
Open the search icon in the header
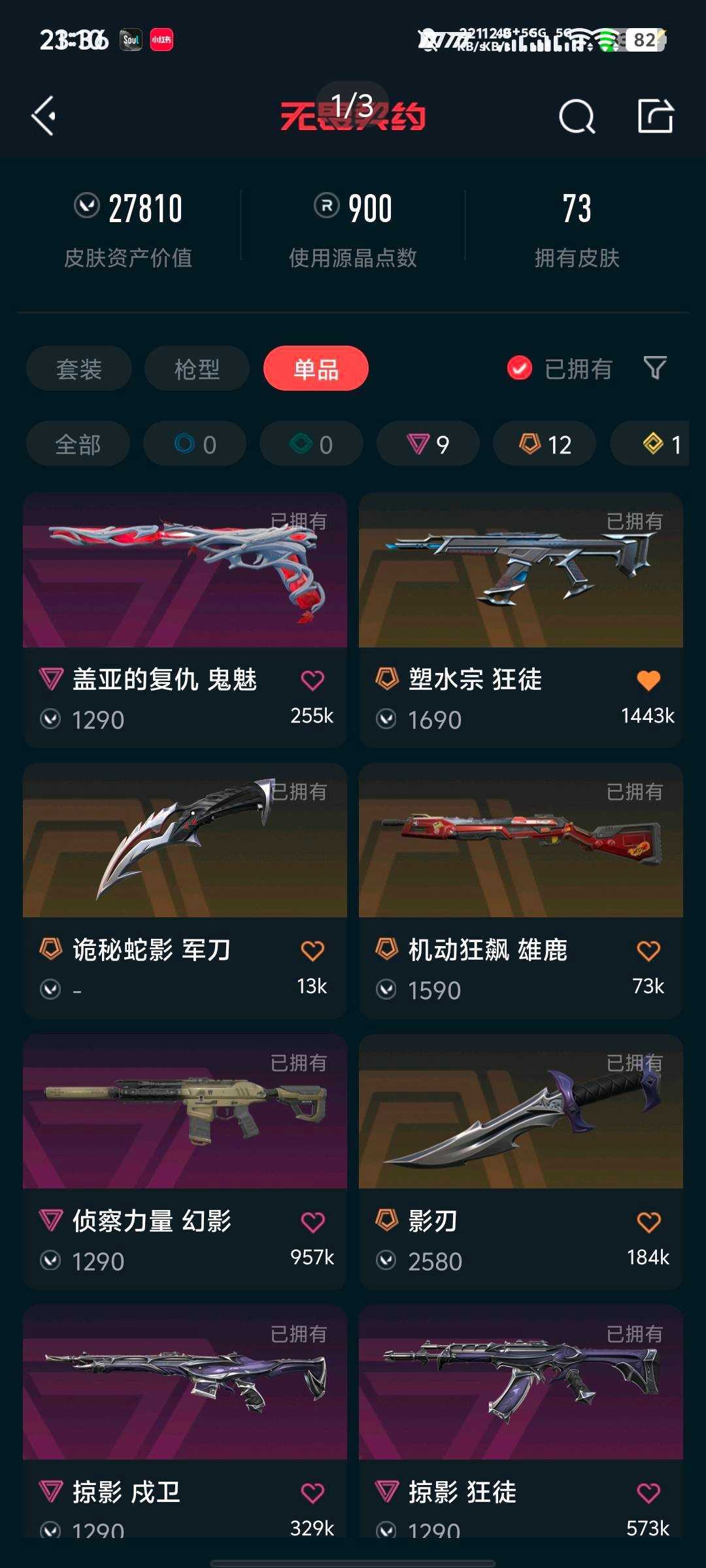[x=577, y=117]
